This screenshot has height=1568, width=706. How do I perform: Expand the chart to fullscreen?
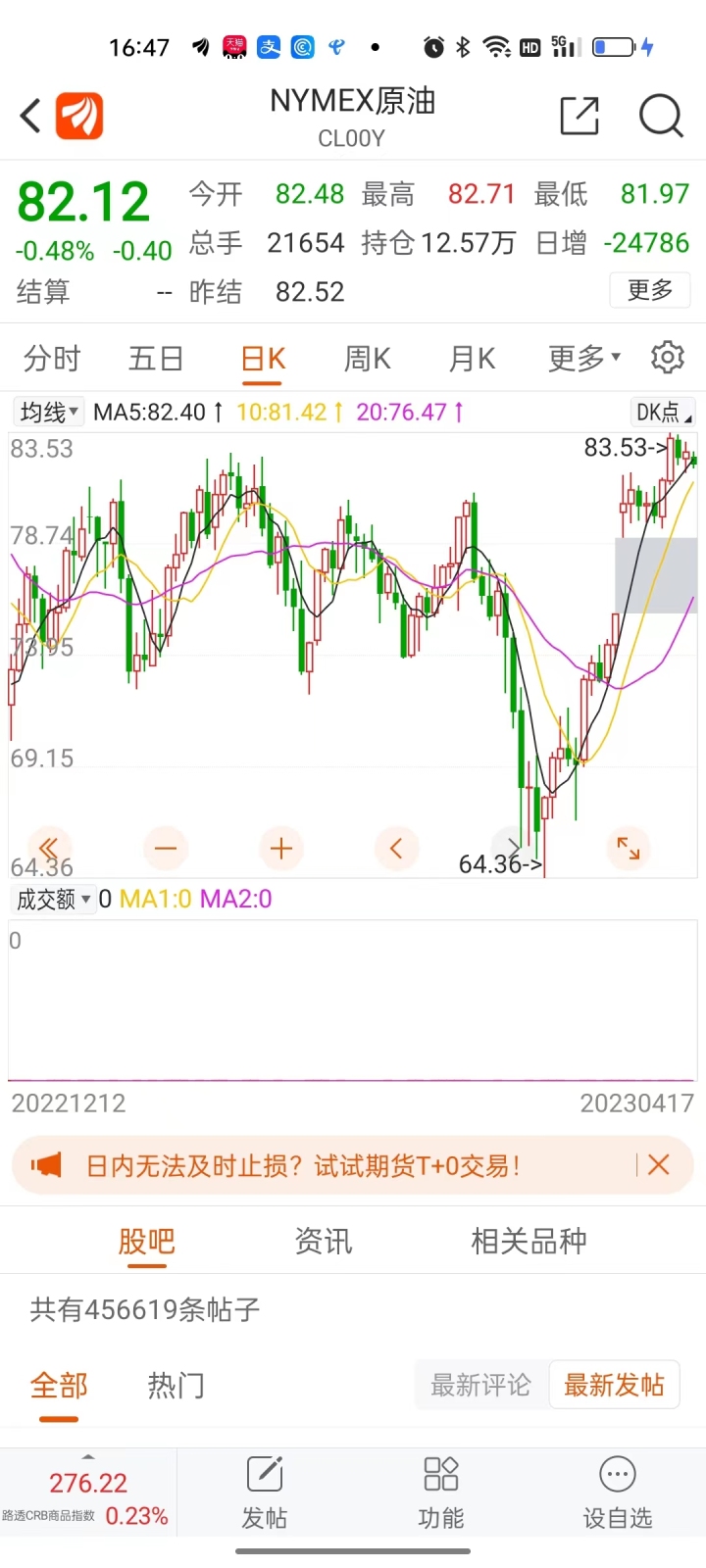628,849
